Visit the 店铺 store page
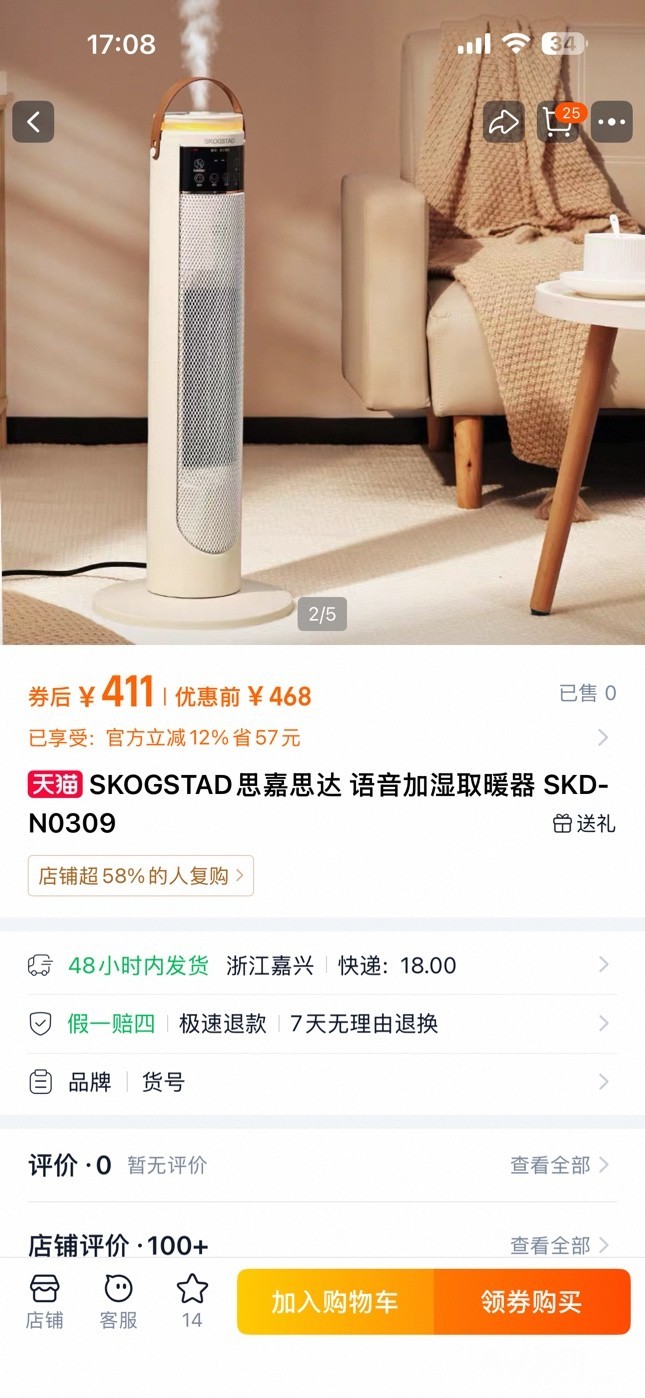Image resolution: width=645 pixels, height=1398 pixels. (44, 1301)
